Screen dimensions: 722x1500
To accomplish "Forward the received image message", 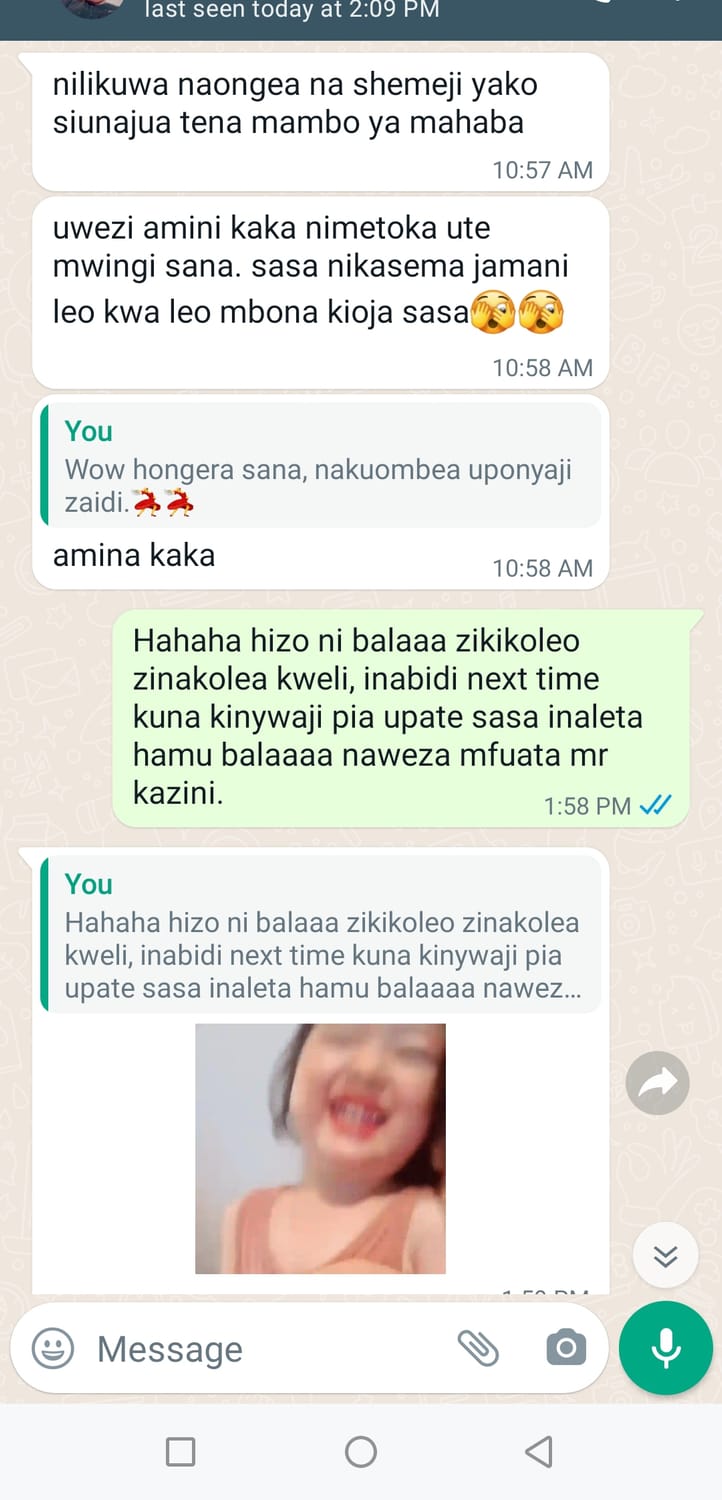I will click(x=657, y=1082).
